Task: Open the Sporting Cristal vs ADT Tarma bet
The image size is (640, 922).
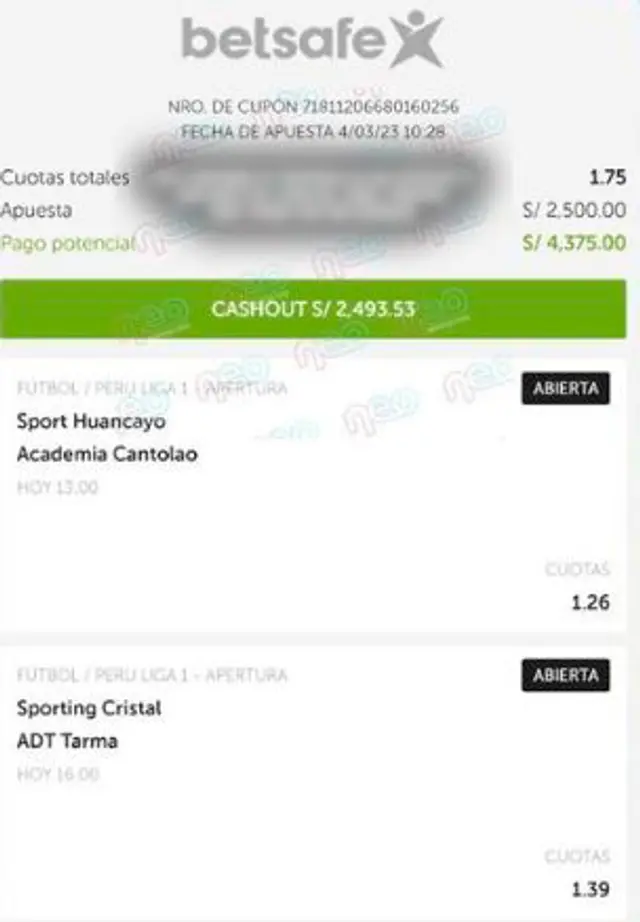Action: (89, 724)
